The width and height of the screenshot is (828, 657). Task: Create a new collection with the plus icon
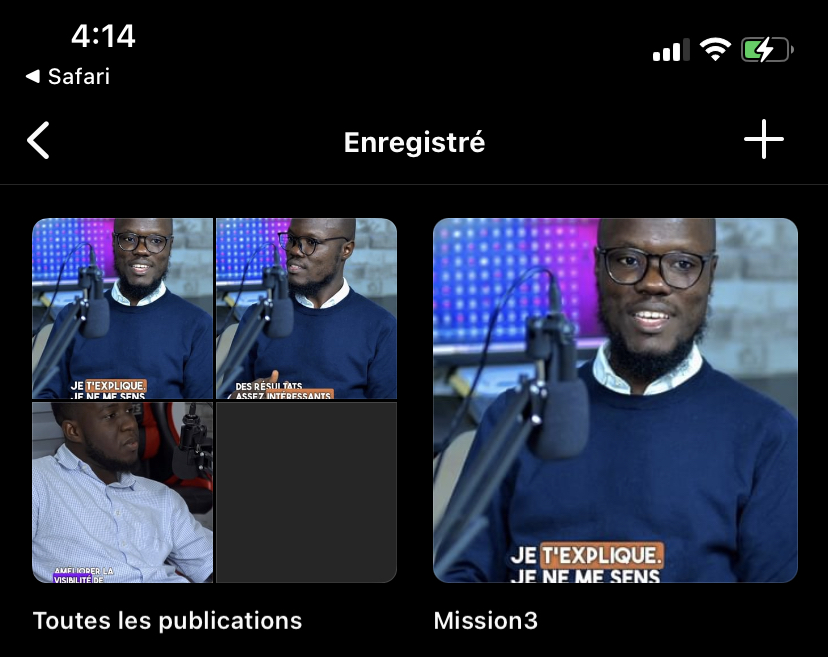point(764,141)
